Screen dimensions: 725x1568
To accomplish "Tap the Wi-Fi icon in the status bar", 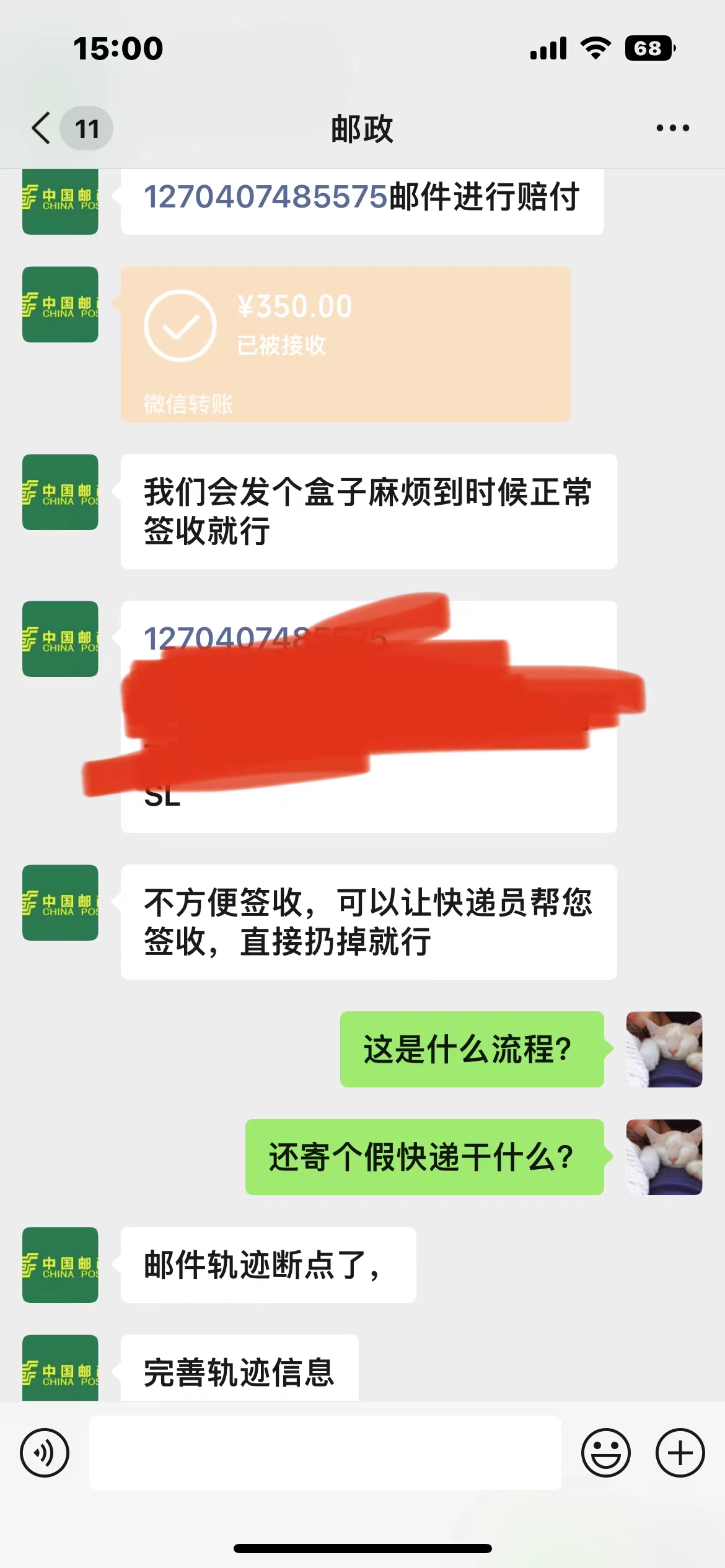I will point(595,48).
